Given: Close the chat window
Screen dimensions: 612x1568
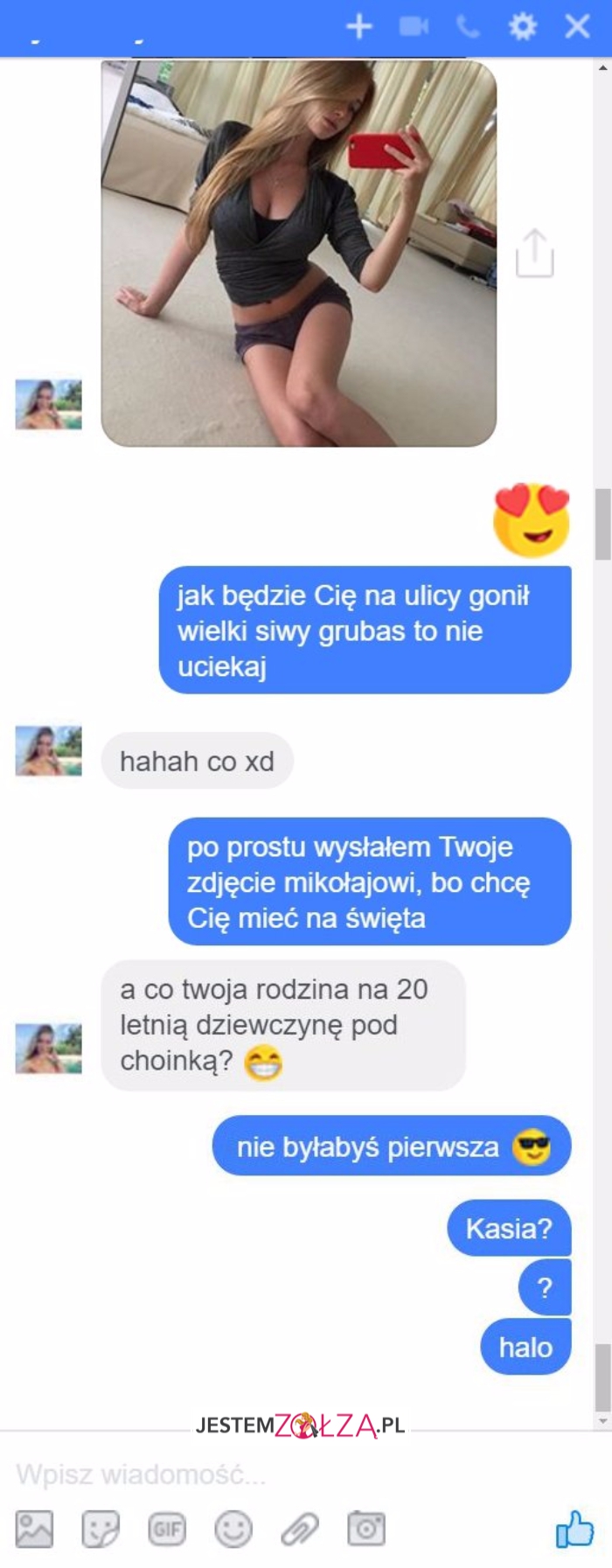Looking at the screenshot, I should point(577,27).
